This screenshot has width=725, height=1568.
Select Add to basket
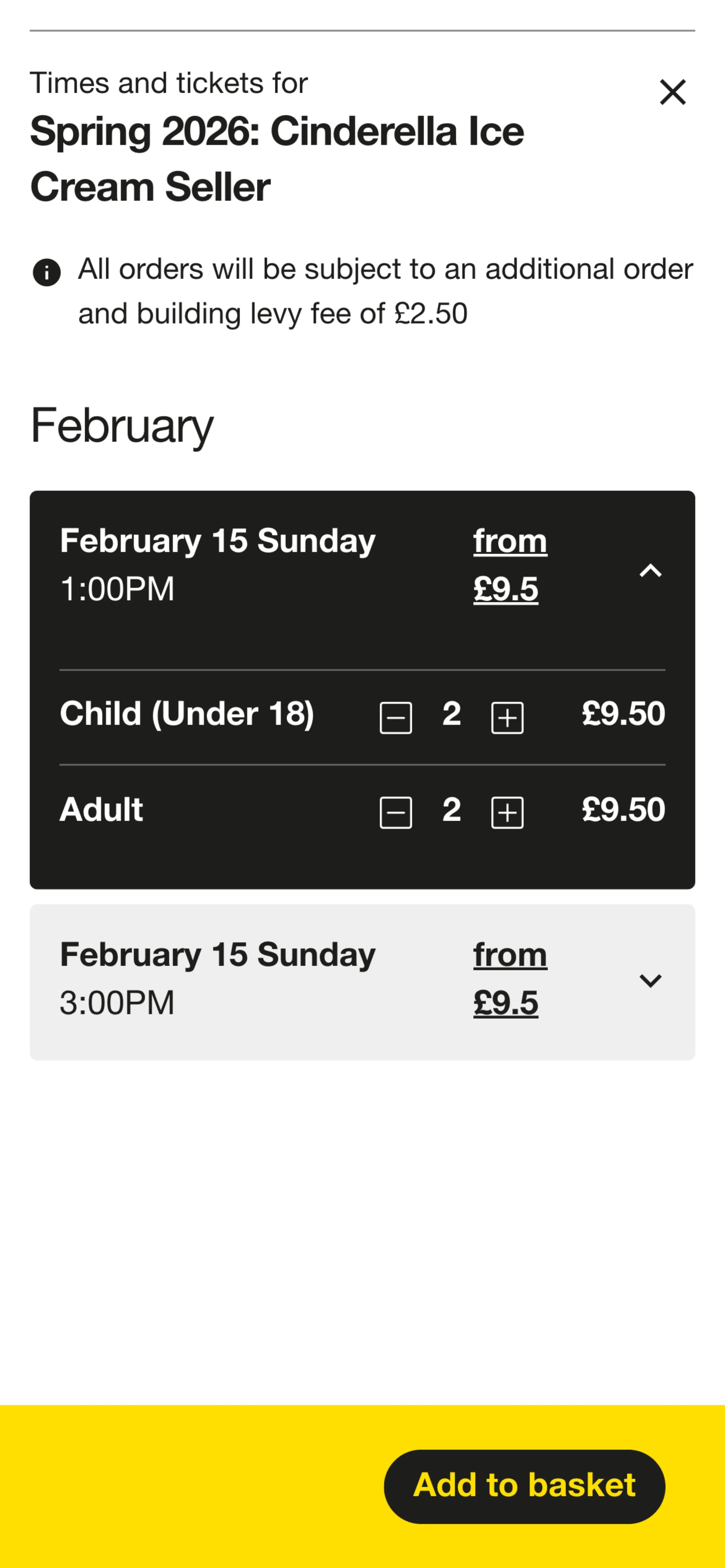(524, 1485)
